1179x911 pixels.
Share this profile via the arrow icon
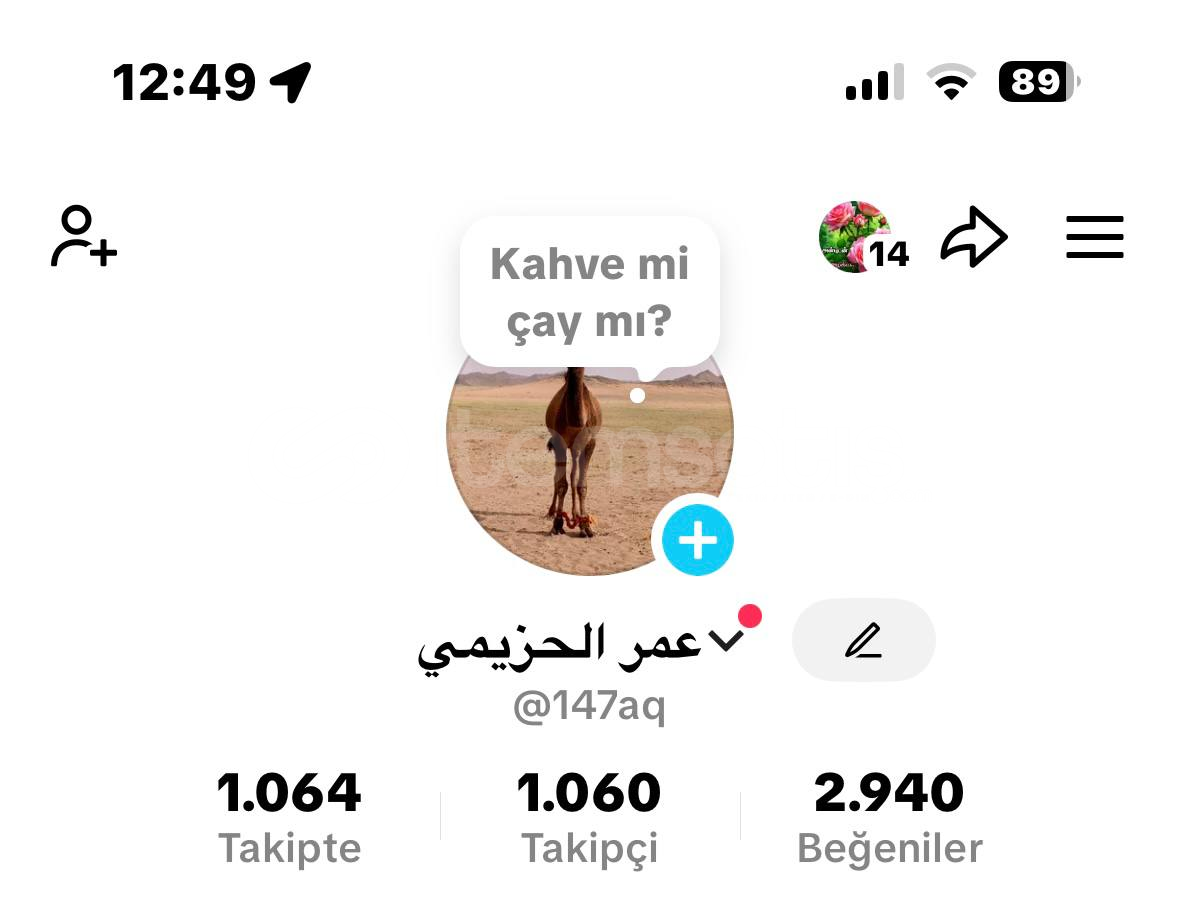click(x=973, y=238)
